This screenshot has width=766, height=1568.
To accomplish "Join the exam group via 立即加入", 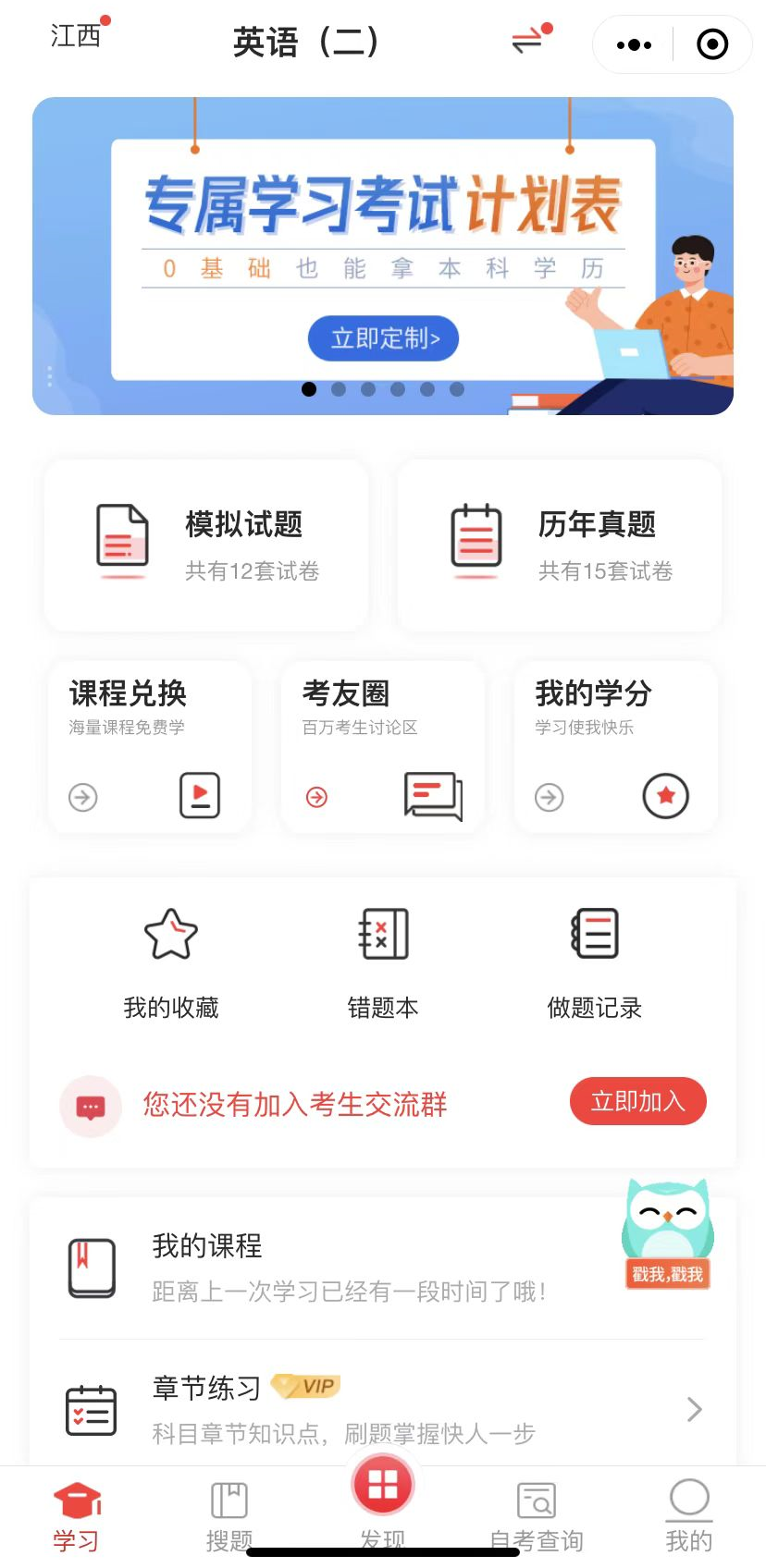I will (637, 1101).
